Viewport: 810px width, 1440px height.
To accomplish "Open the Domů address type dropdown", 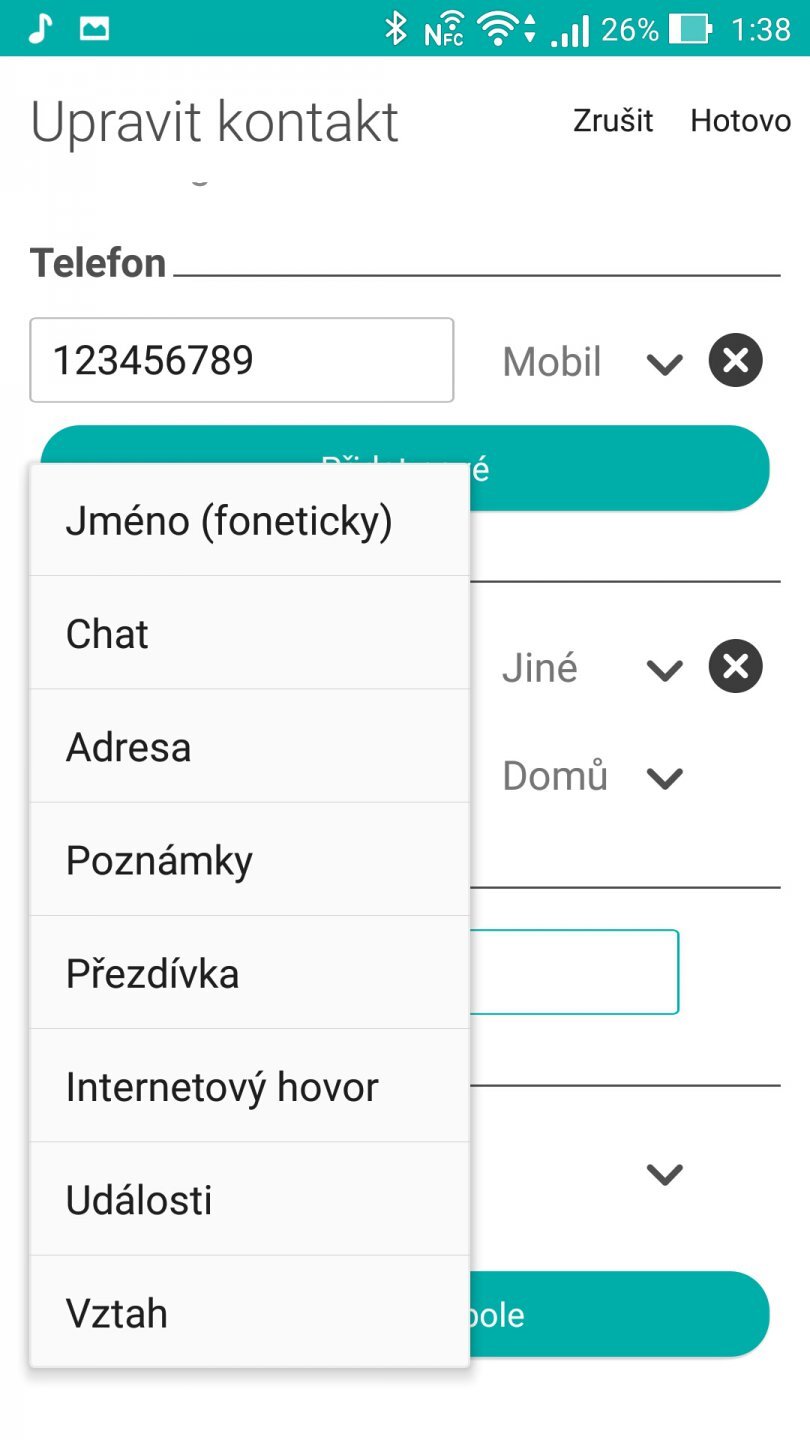I will coord(664,777).
